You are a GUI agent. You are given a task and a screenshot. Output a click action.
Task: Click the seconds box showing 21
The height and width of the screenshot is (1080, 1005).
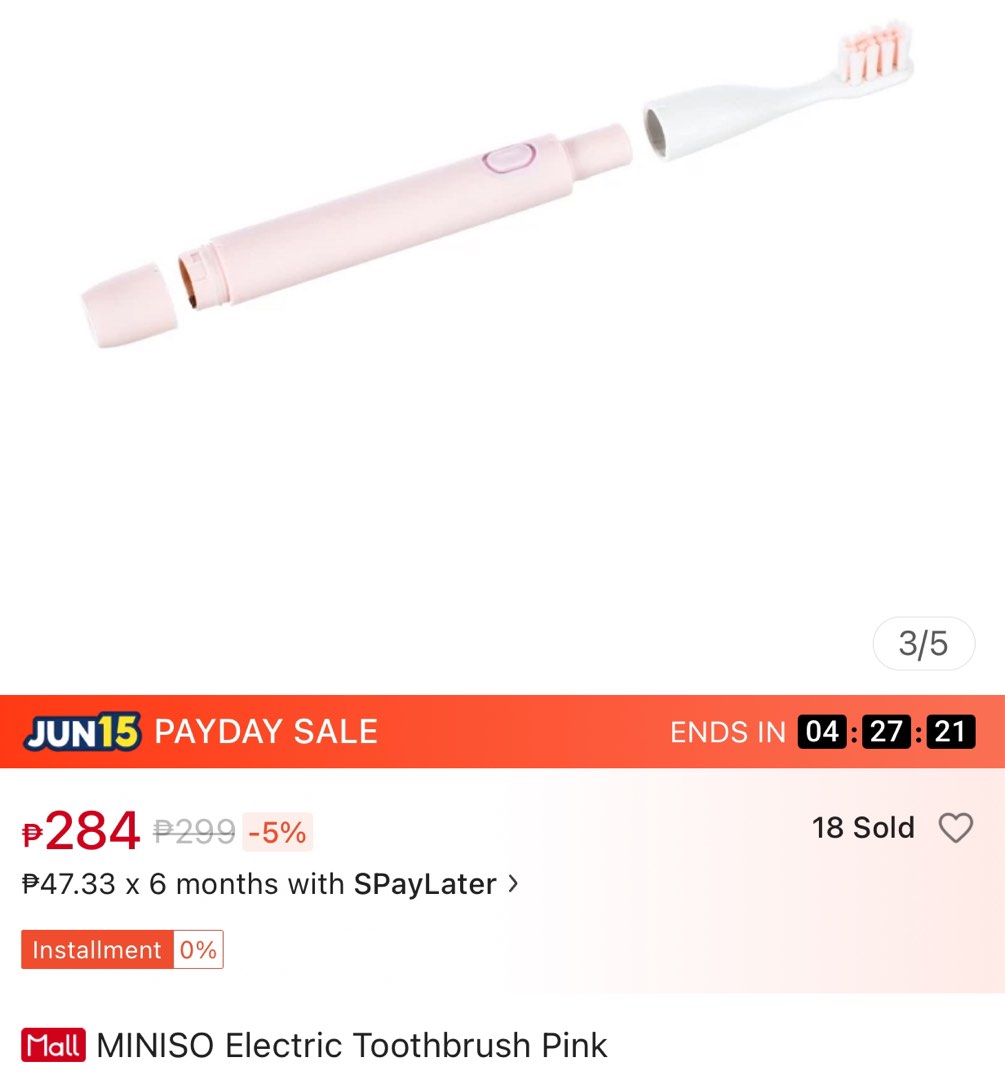(x=952, y=732)
